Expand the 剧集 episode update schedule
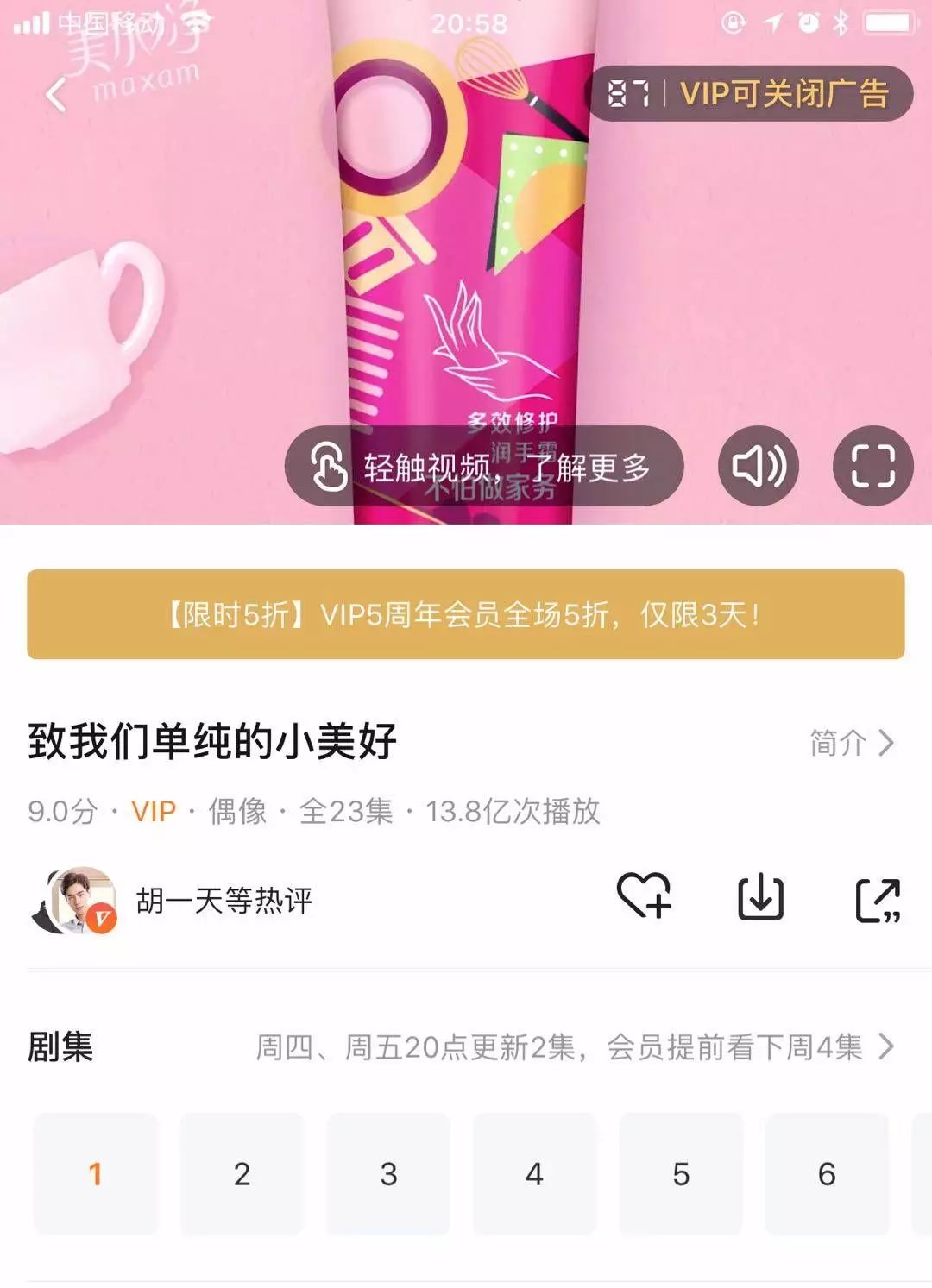 pos(575,1046)
